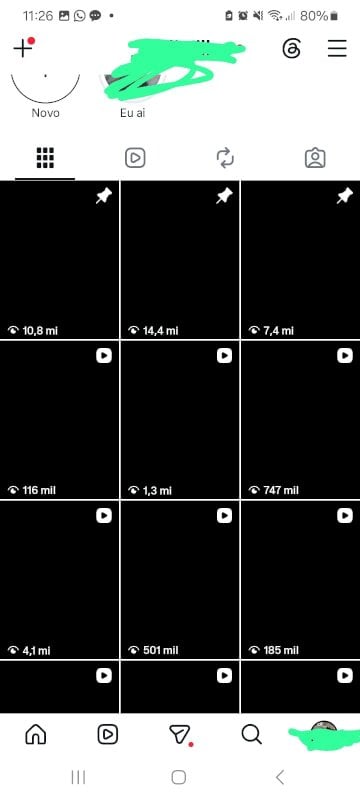Open pinned post with 14,4 mi views
360x800 pixels.
point(180,260)
